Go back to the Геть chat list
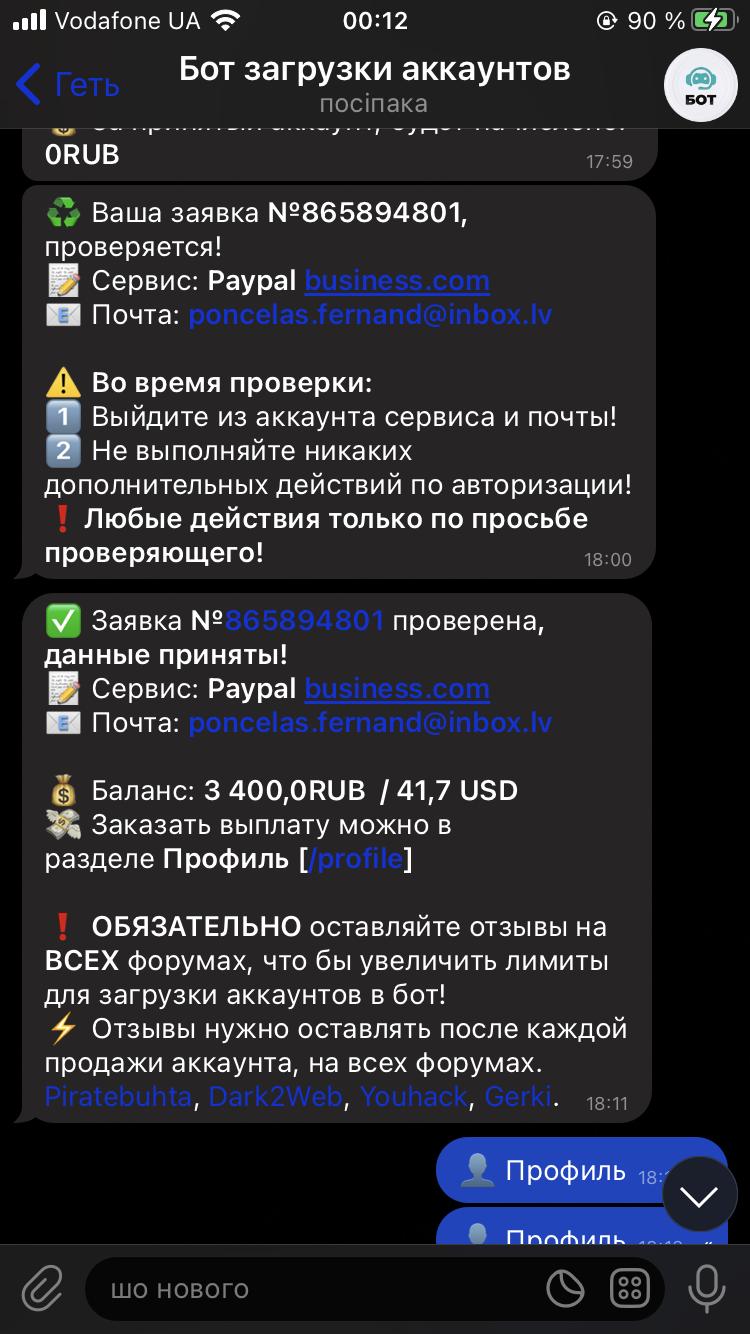Screen dimensions: 750x1334 click(68, 85)
